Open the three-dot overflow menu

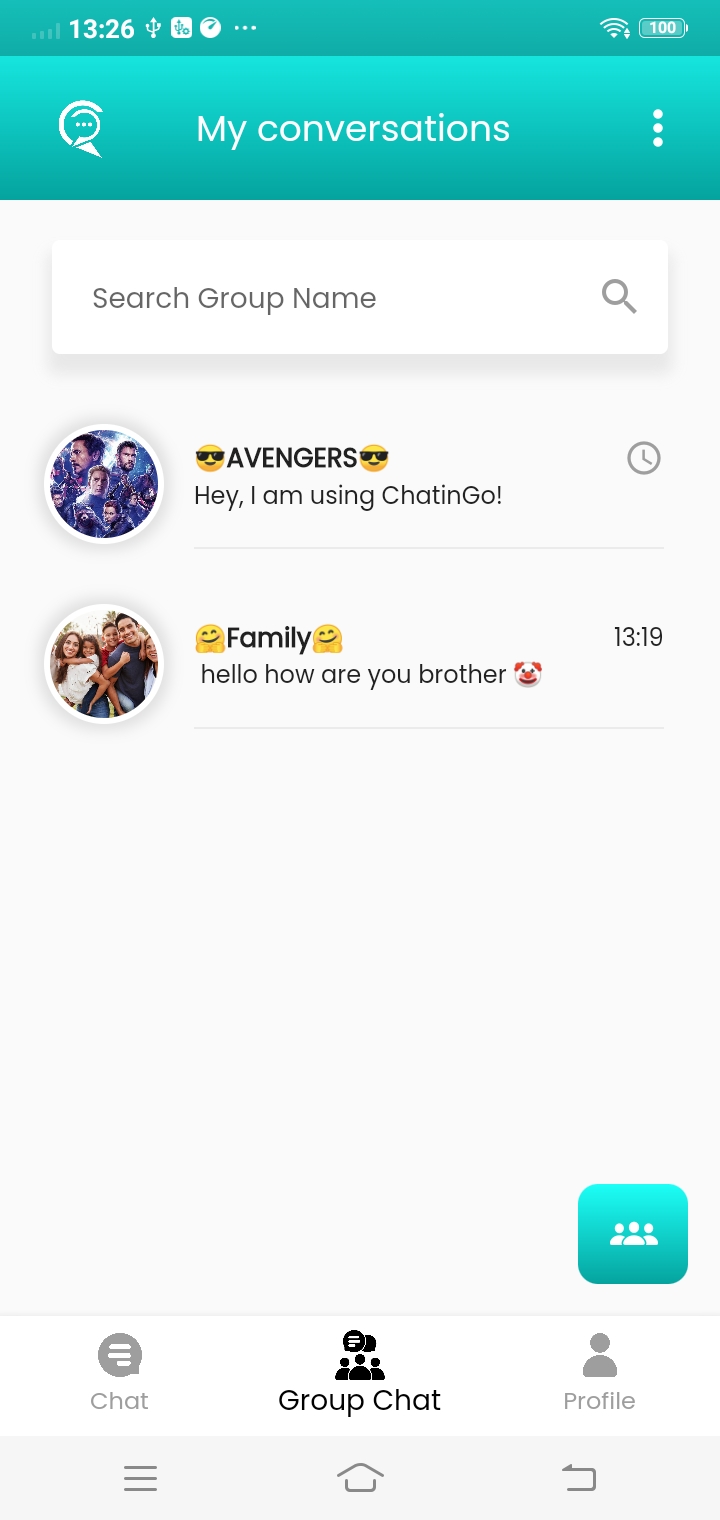[657, 129]
